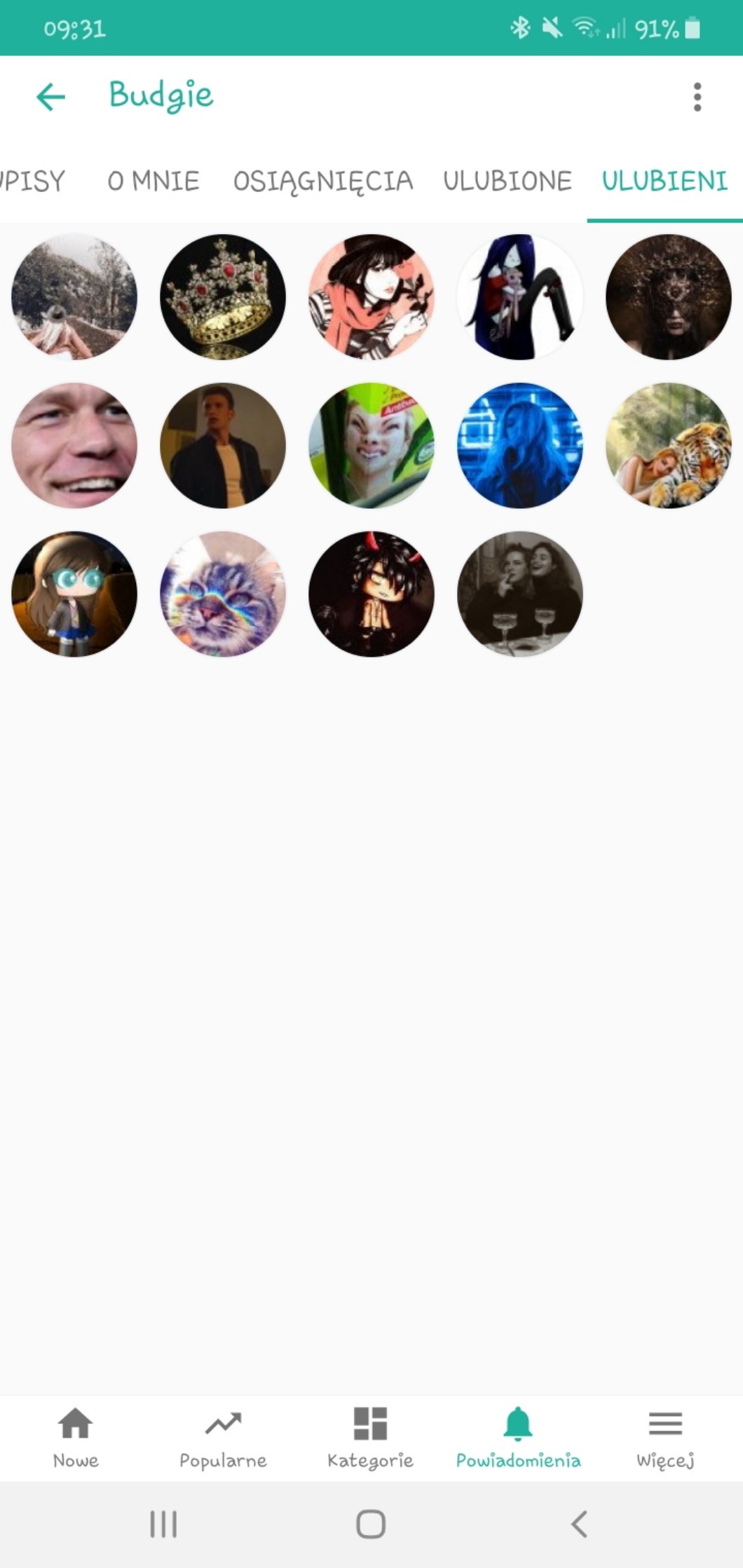This screenshot has width=743, height=1568.
Task: Open the Kategorie tab
Action: coord(370,1438)
